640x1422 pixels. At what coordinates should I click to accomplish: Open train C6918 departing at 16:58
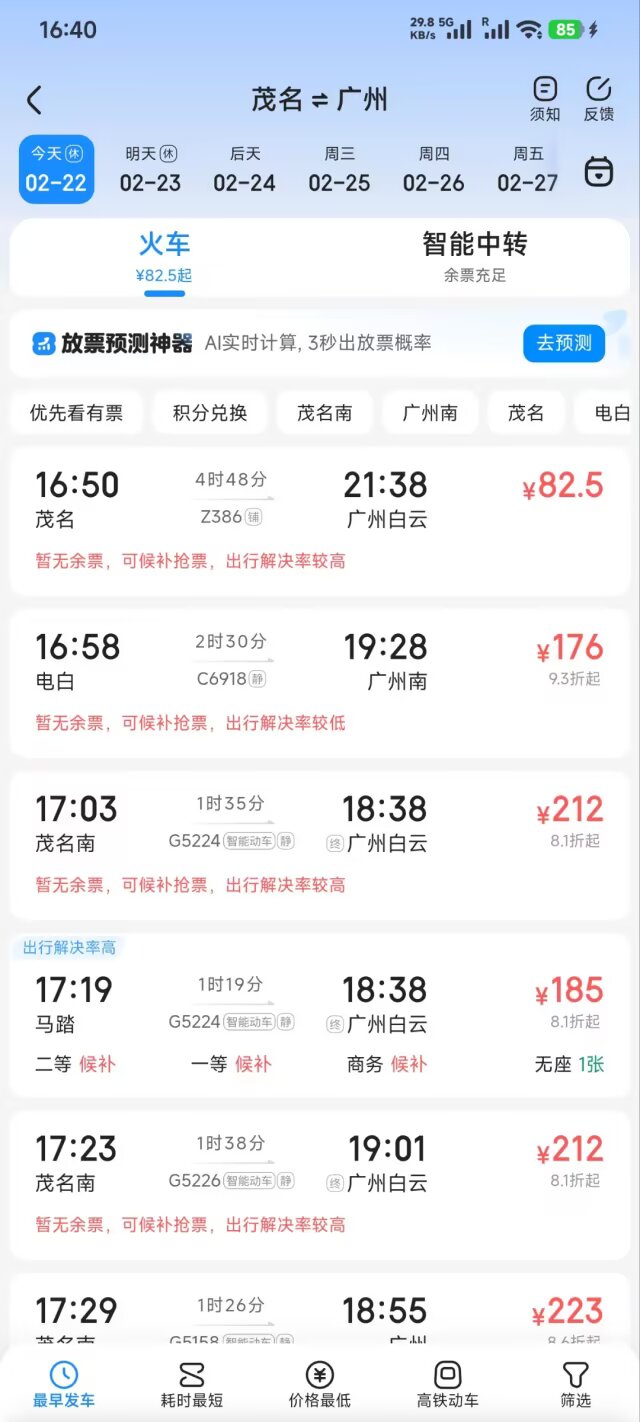point(320,682)
